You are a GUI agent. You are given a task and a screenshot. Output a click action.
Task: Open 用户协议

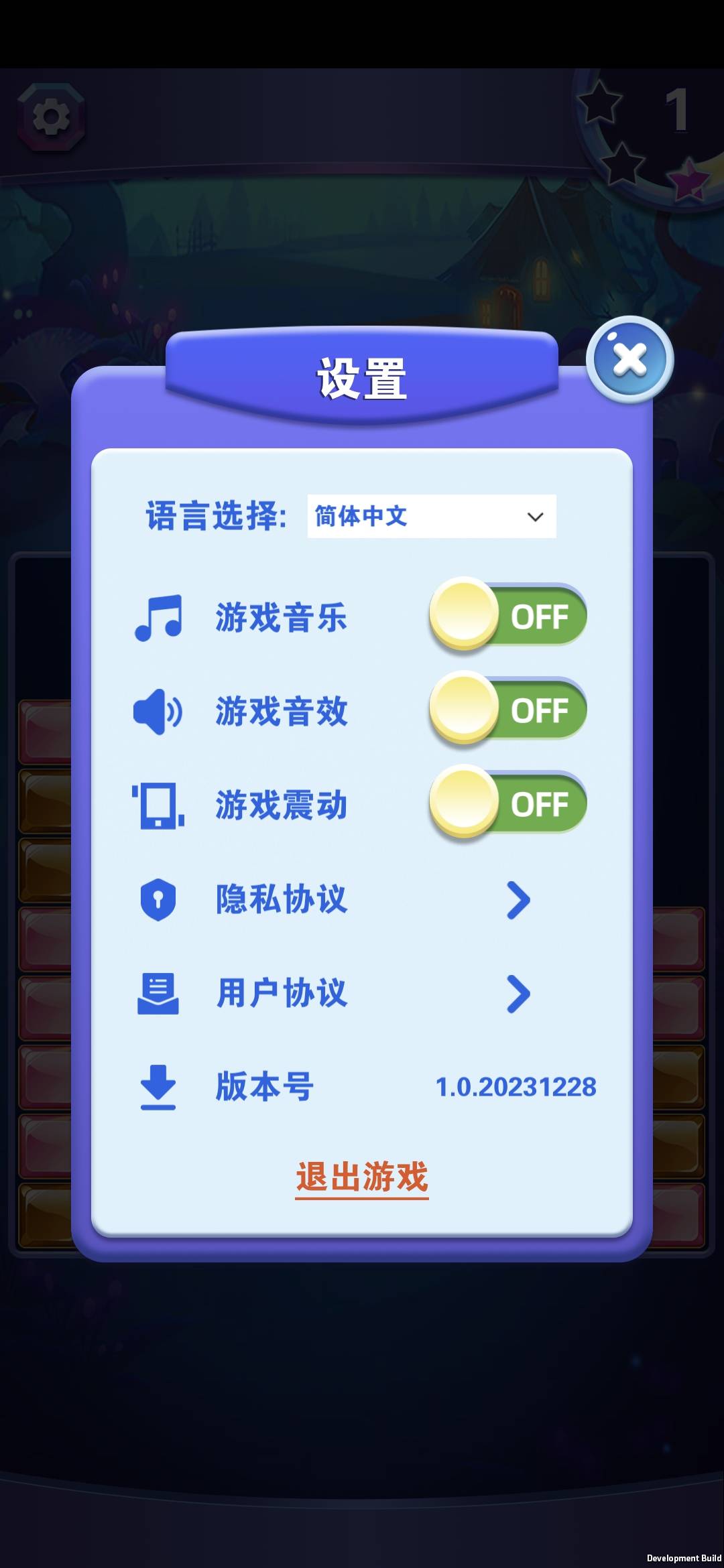518,993
